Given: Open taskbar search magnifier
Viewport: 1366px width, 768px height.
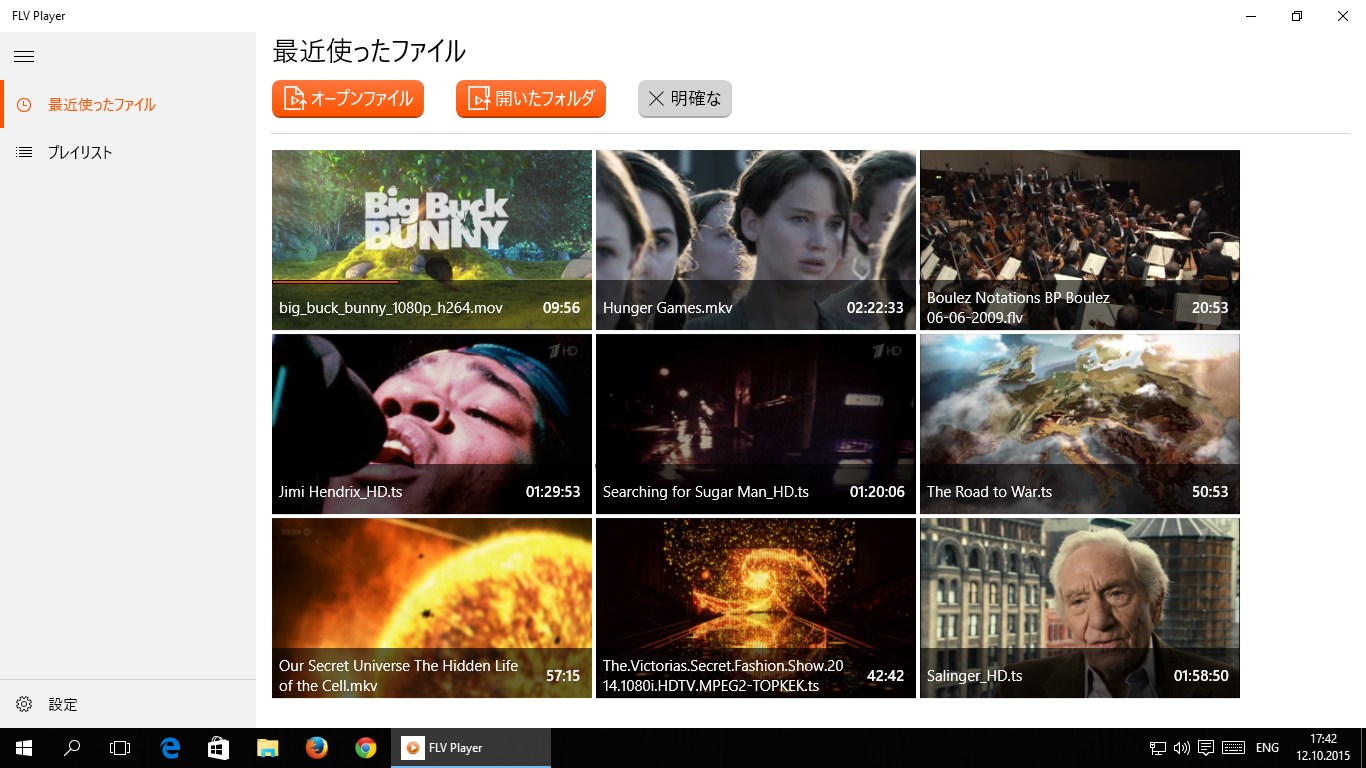Looking at the screenshot, I should coord(72,748).
